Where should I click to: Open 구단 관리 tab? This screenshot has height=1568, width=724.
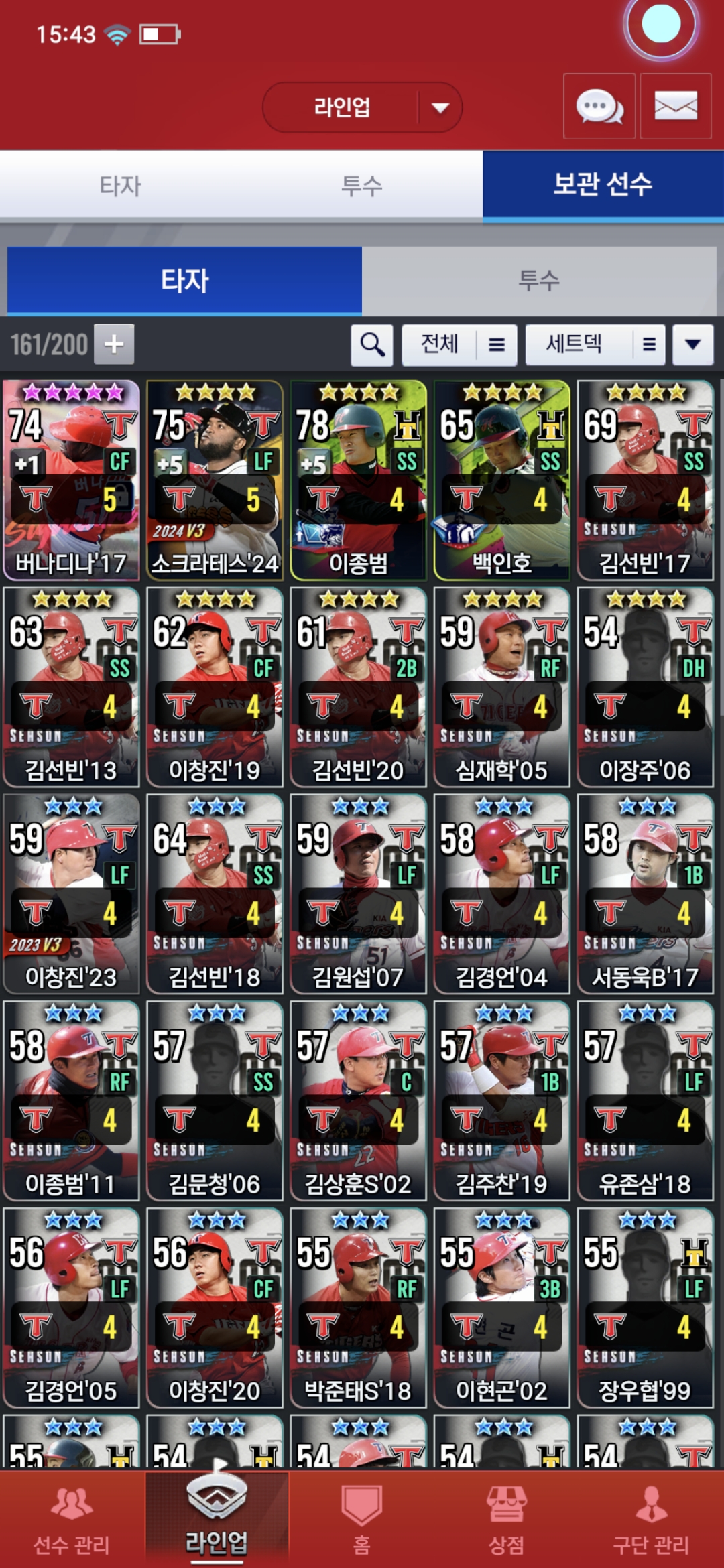point(650,1520)
